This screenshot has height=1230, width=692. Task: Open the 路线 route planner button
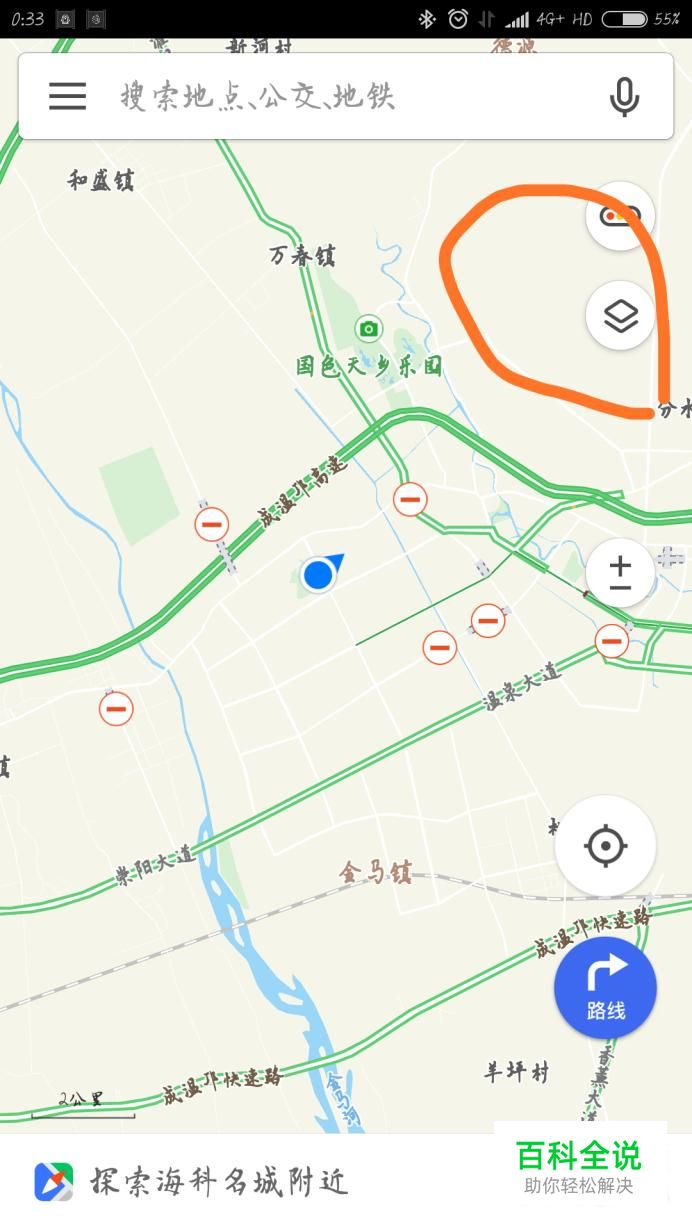[605, 988]
